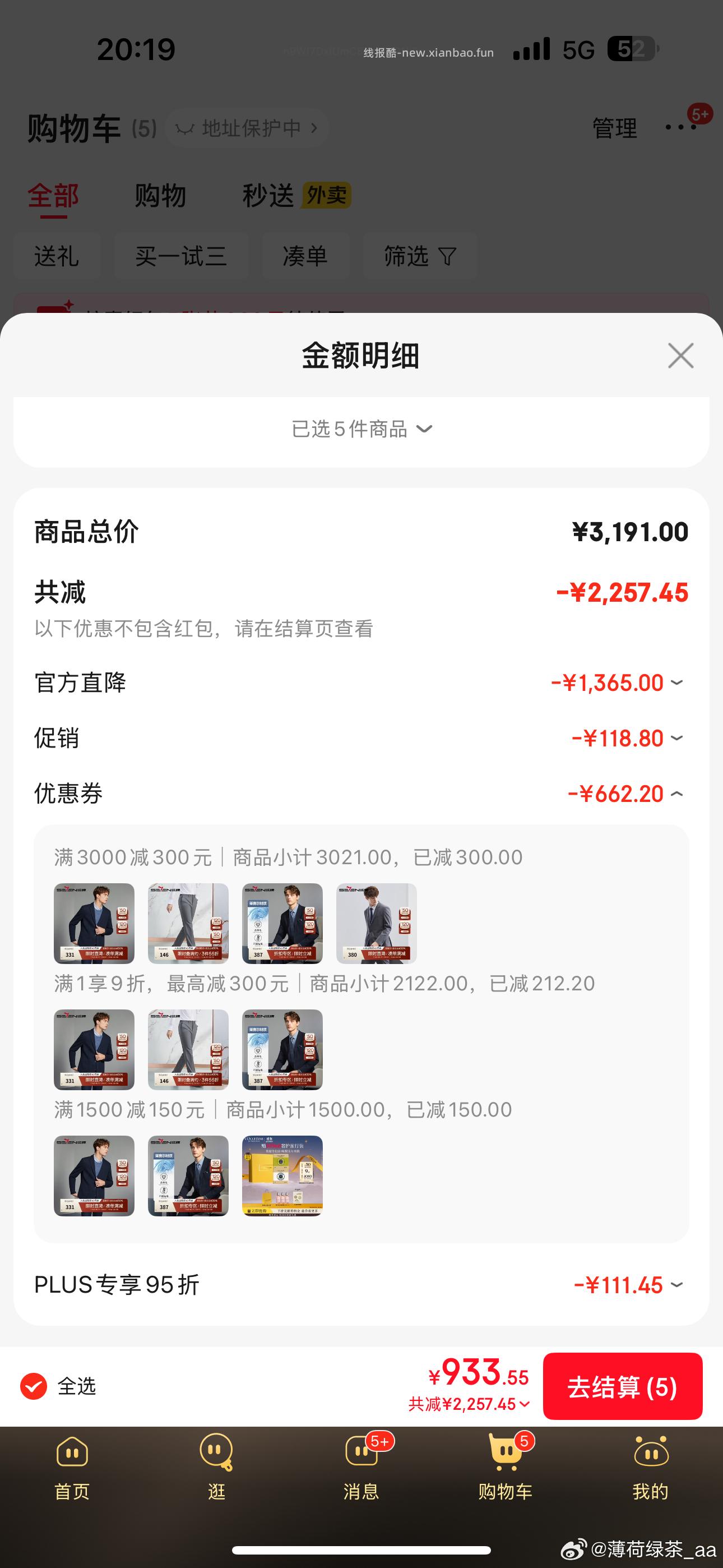The image size is (723, 1568).
Task: Switch to the 秒送 tab
Action: (268, 195)
